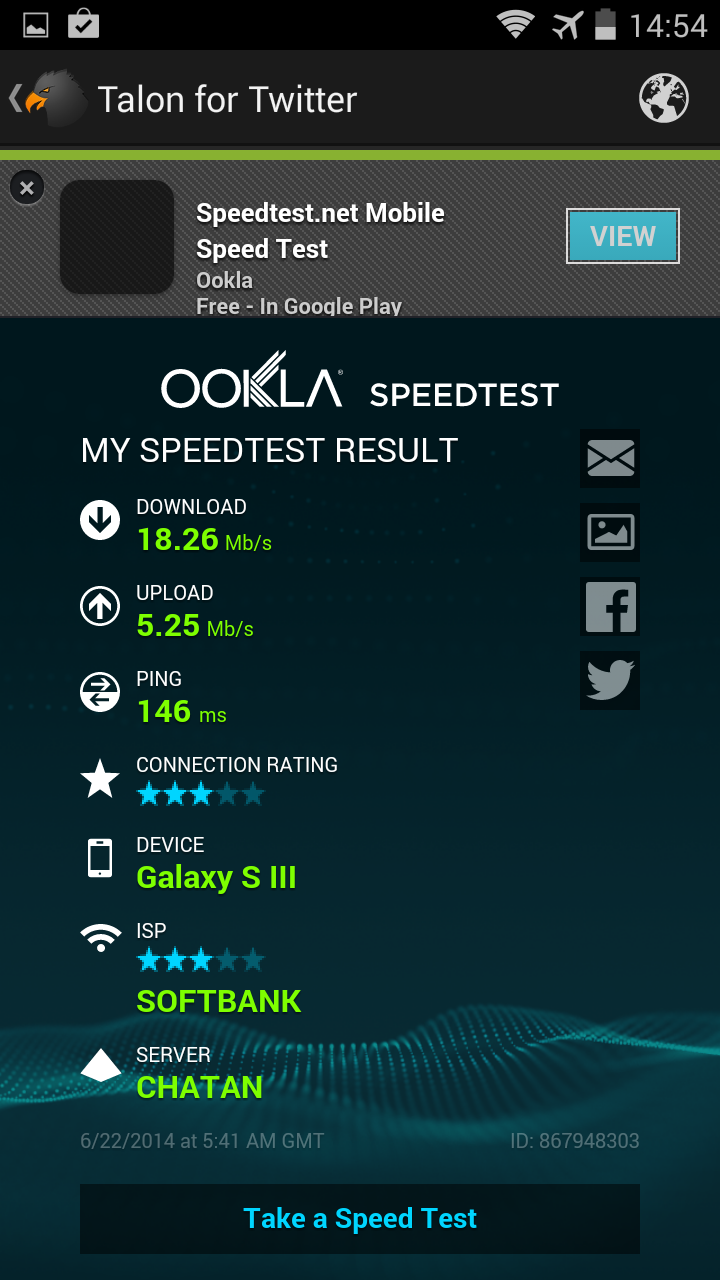
Task: Open the result as an image
Action: click(610, 533)
